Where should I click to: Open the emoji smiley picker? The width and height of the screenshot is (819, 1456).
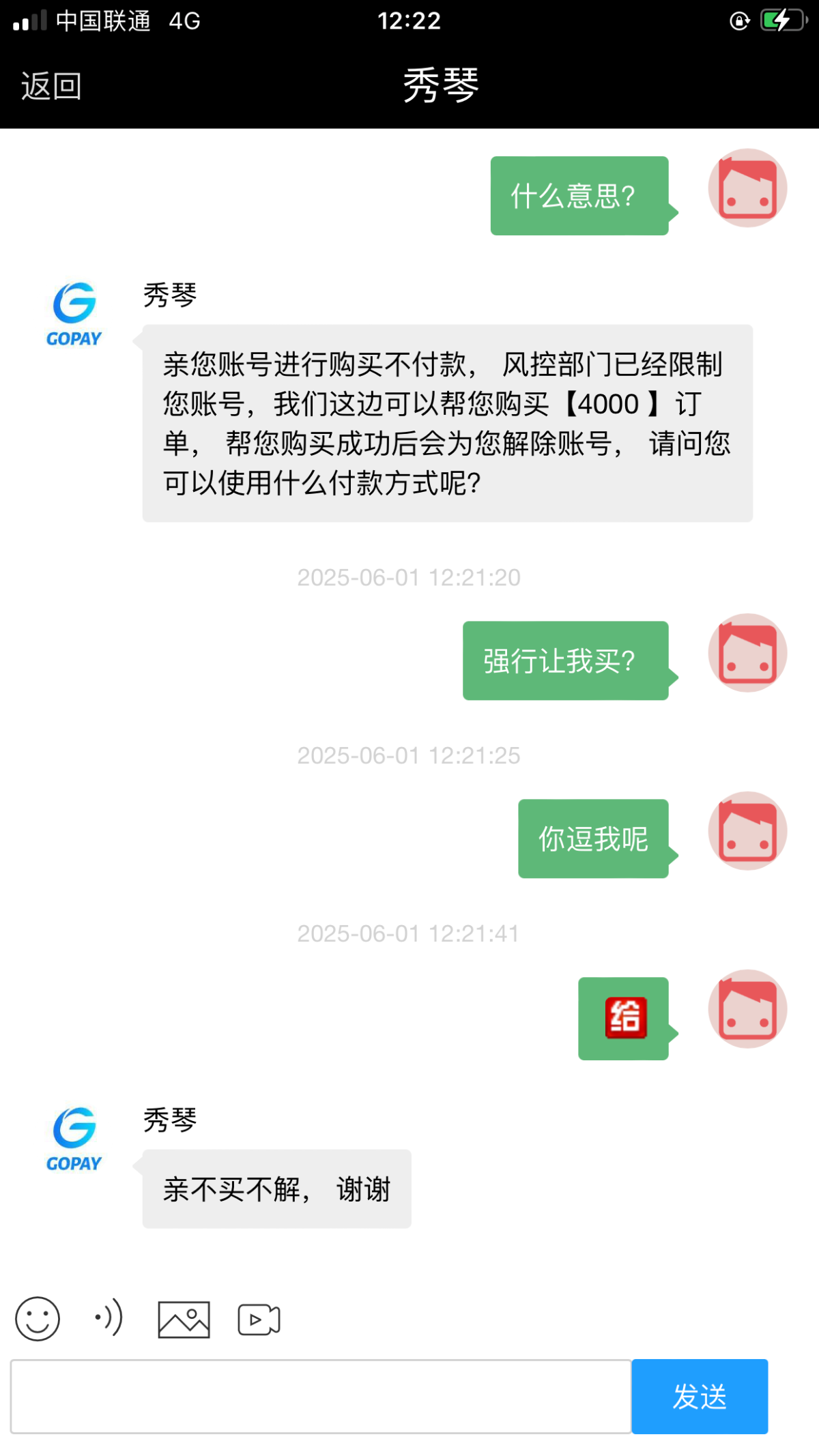(x=38, y=1318)
